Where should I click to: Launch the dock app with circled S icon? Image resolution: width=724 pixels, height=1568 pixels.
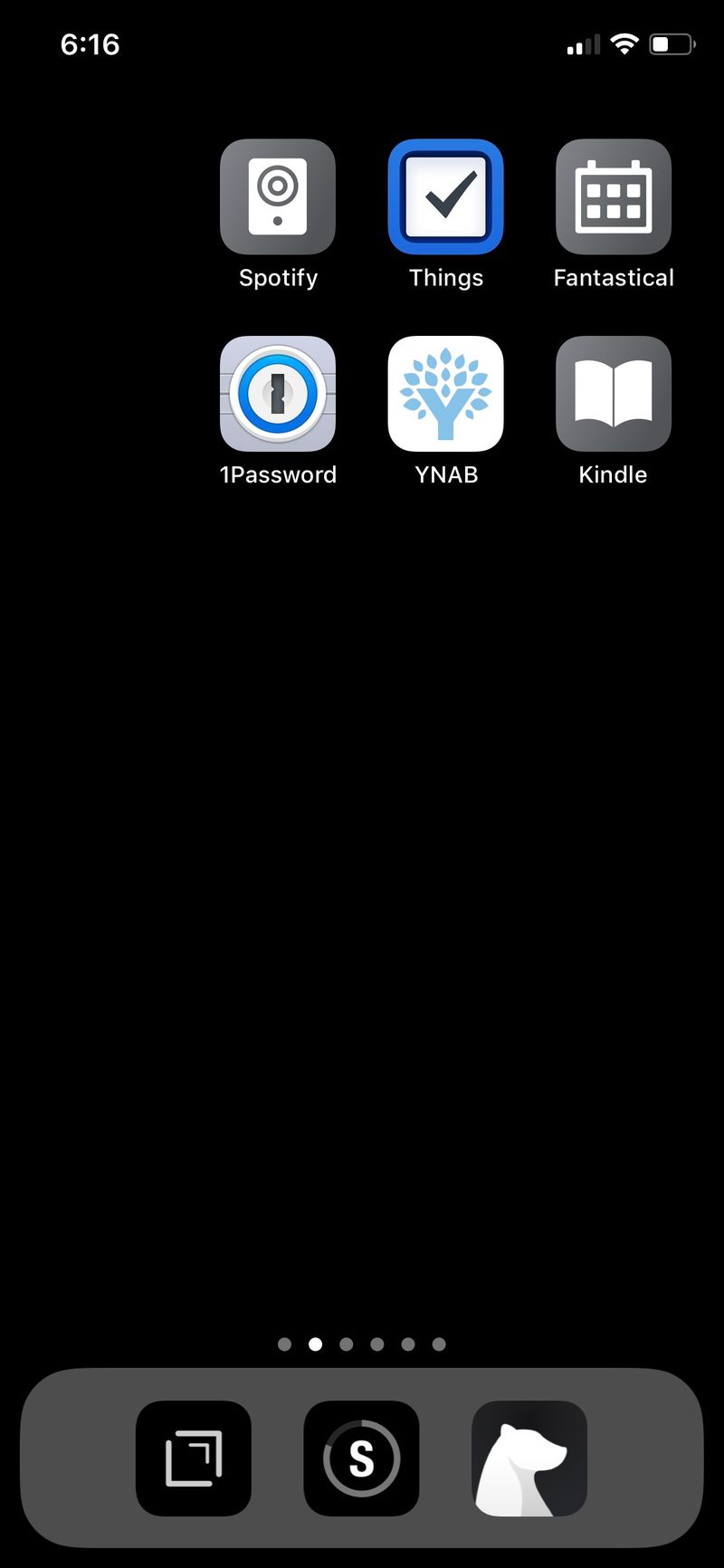coord(361,1458)
